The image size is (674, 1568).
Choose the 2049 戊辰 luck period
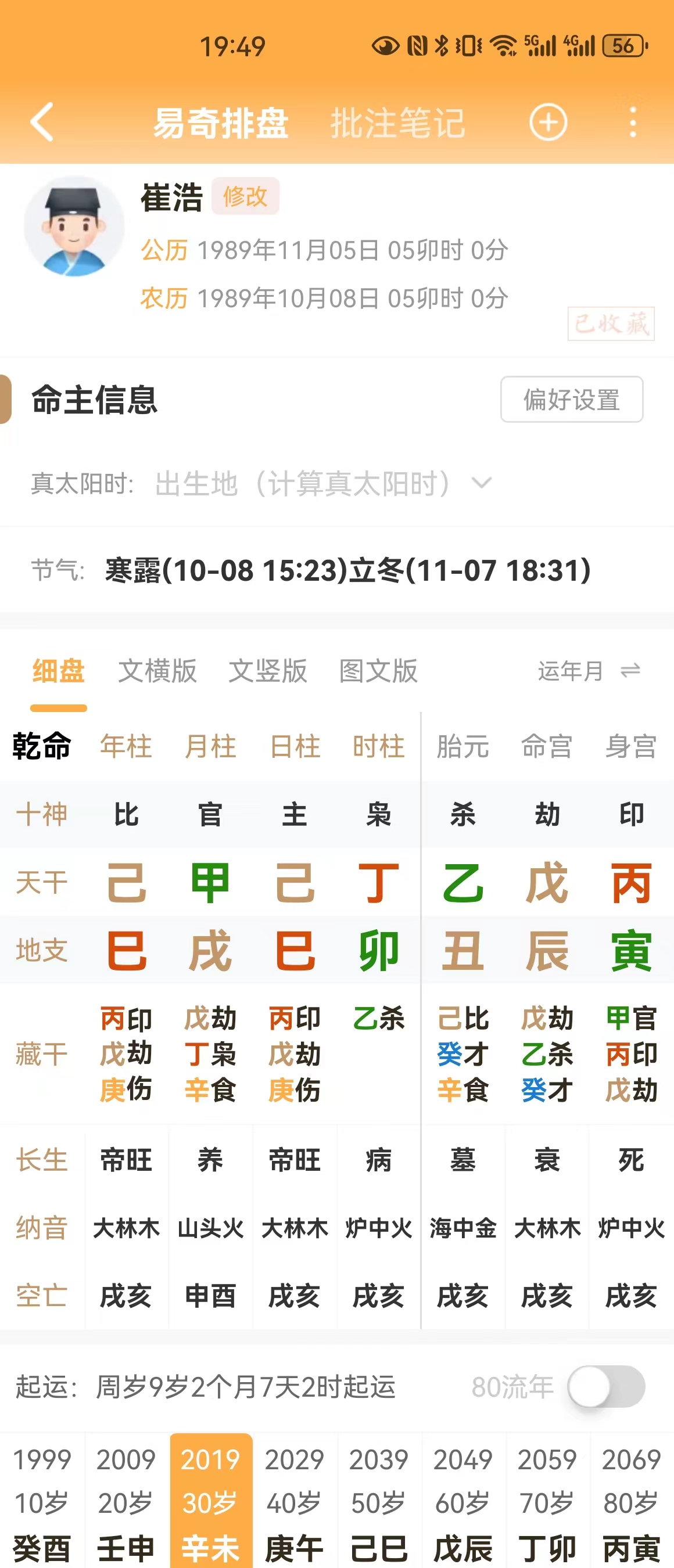[x=463, y=1502]
